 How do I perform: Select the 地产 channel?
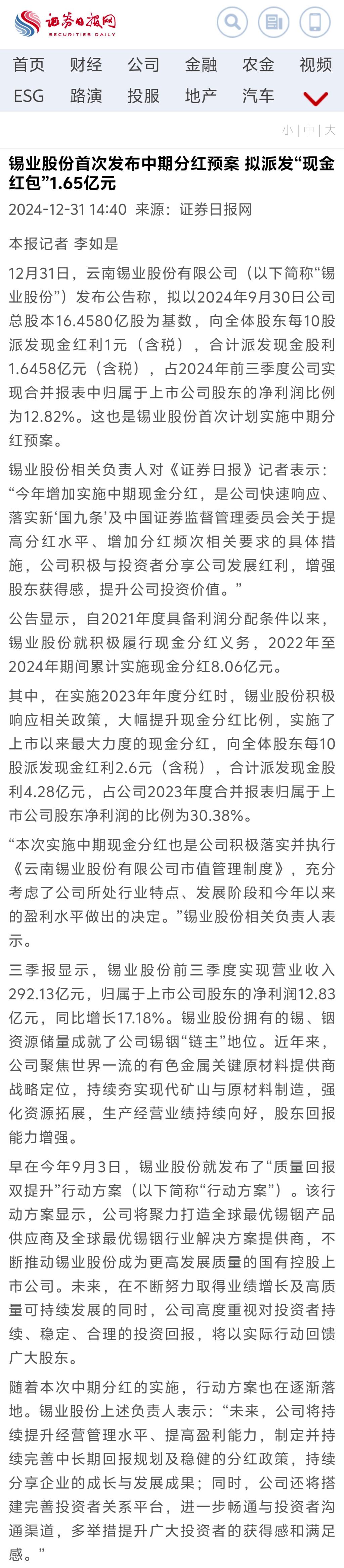[x=201, y=95]
